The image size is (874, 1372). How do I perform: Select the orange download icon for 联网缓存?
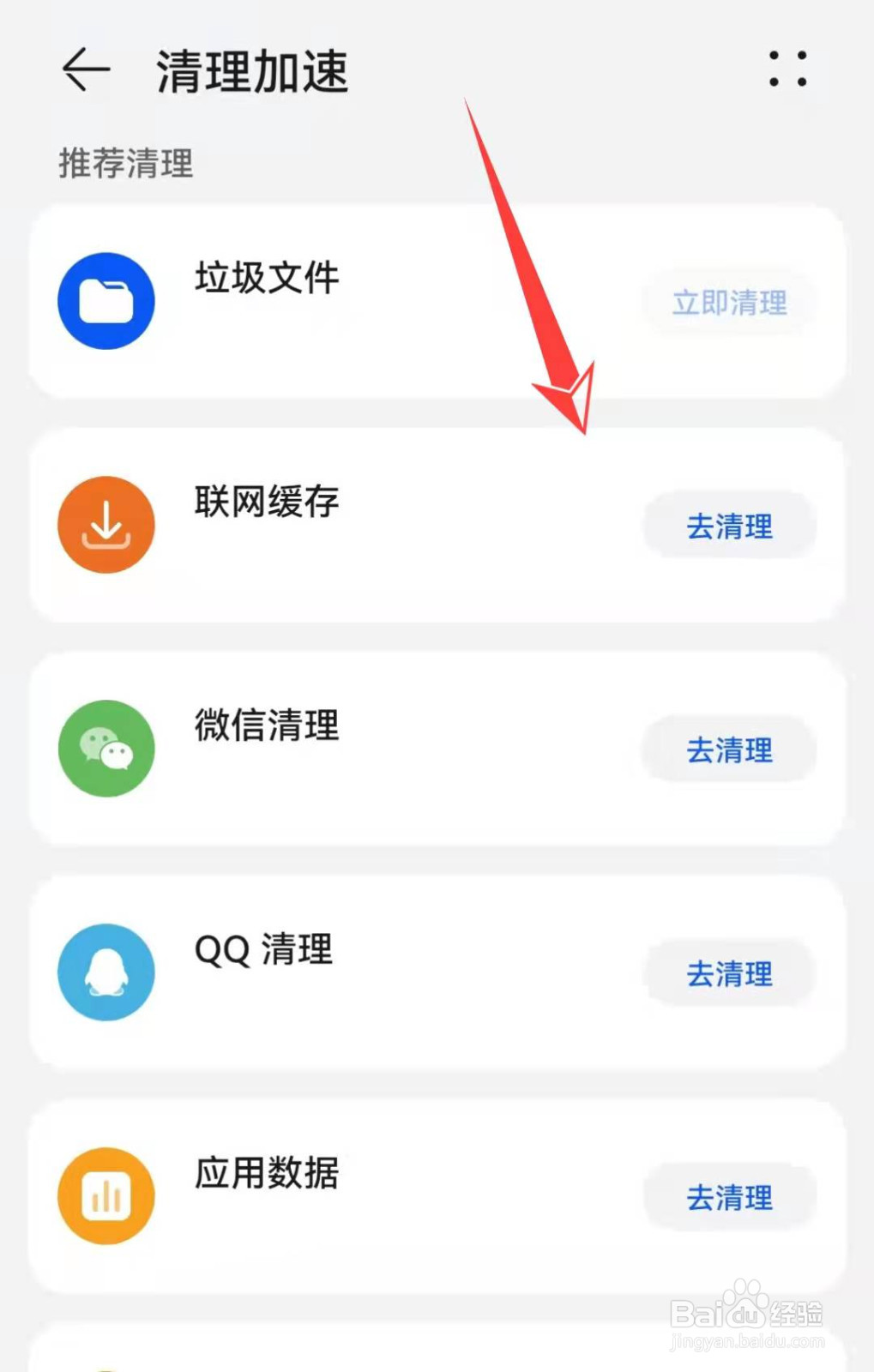tap(105, 524)
